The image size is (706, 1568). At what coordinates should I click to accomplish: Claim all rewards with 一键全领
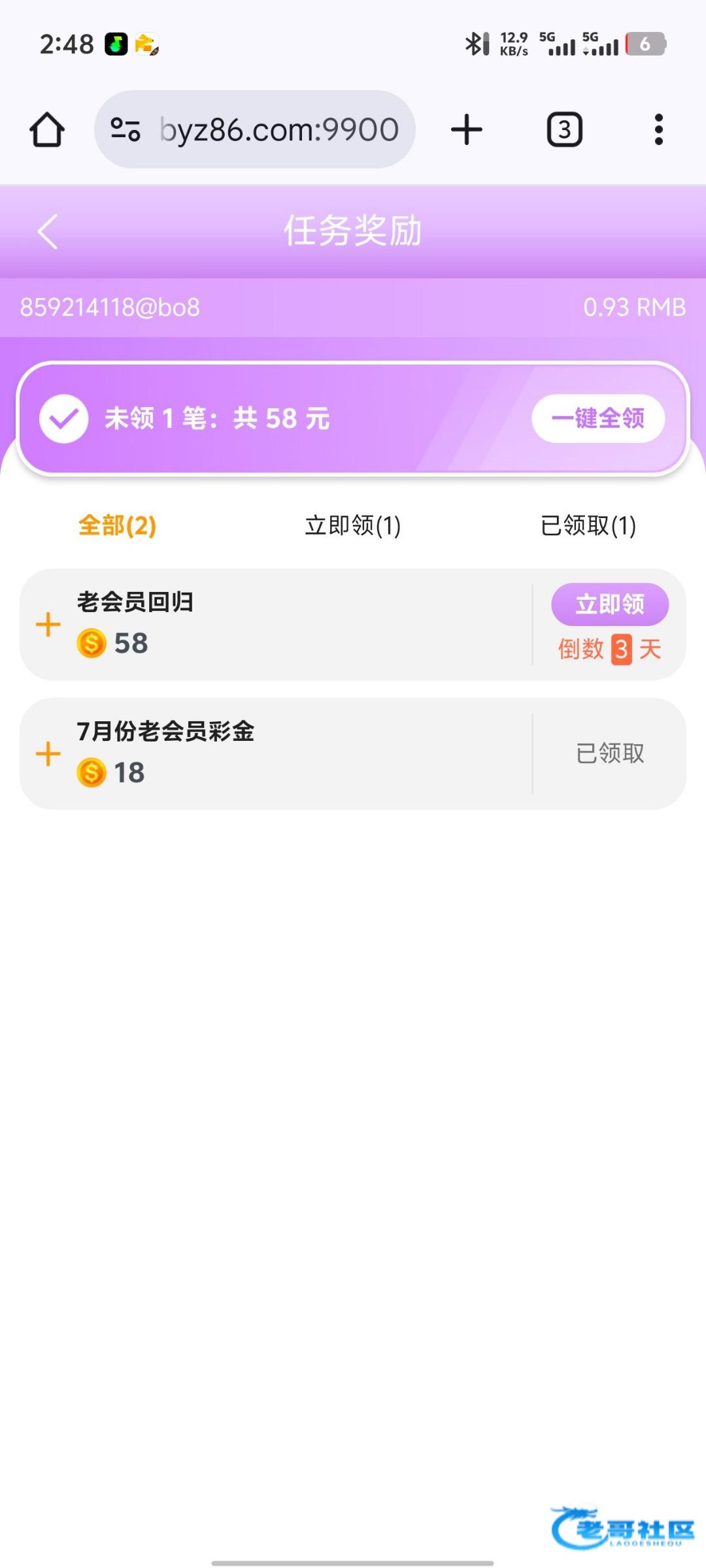coord(598,418)
